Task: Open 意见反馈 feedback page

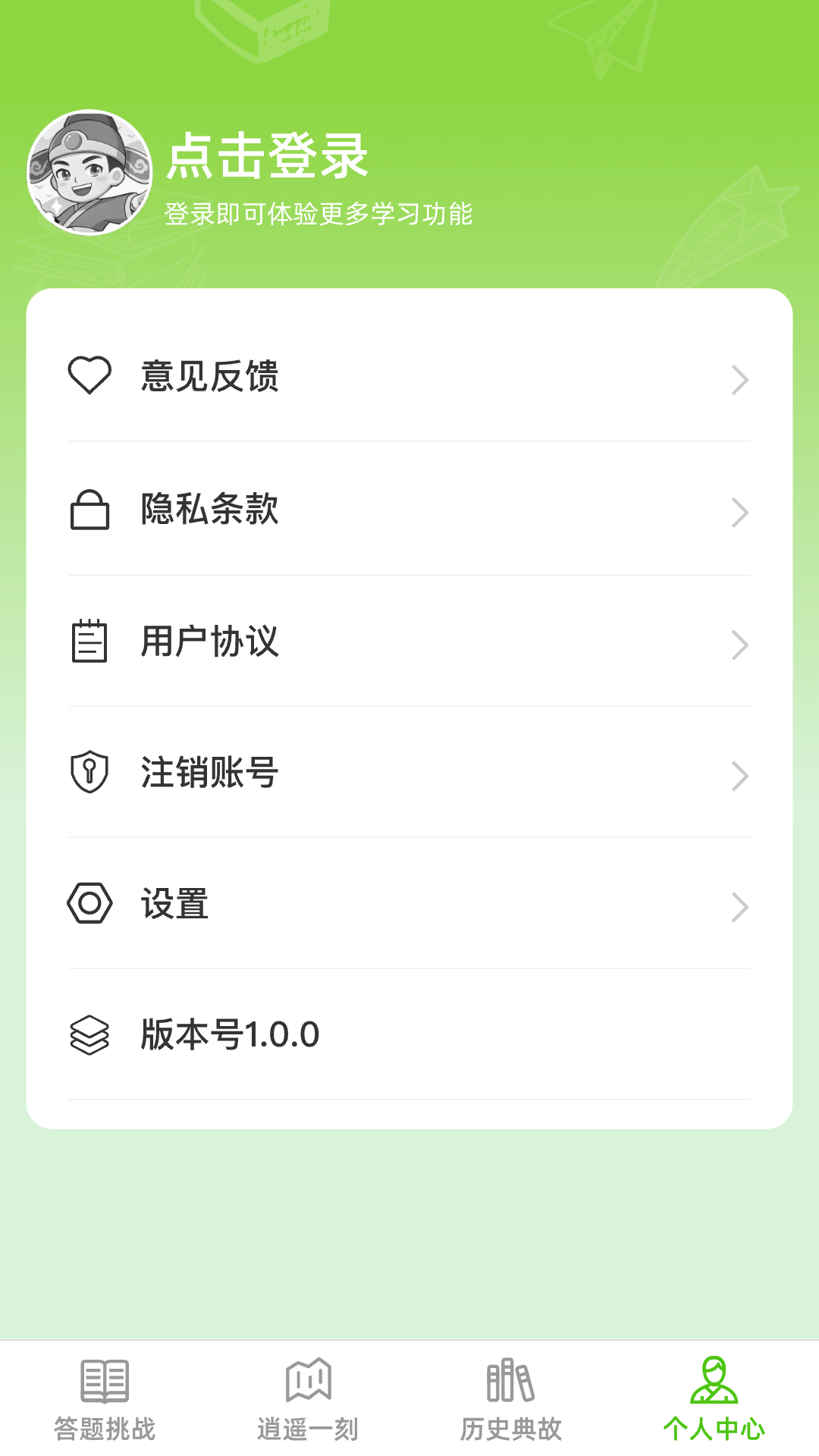Action: click(409, 377)
